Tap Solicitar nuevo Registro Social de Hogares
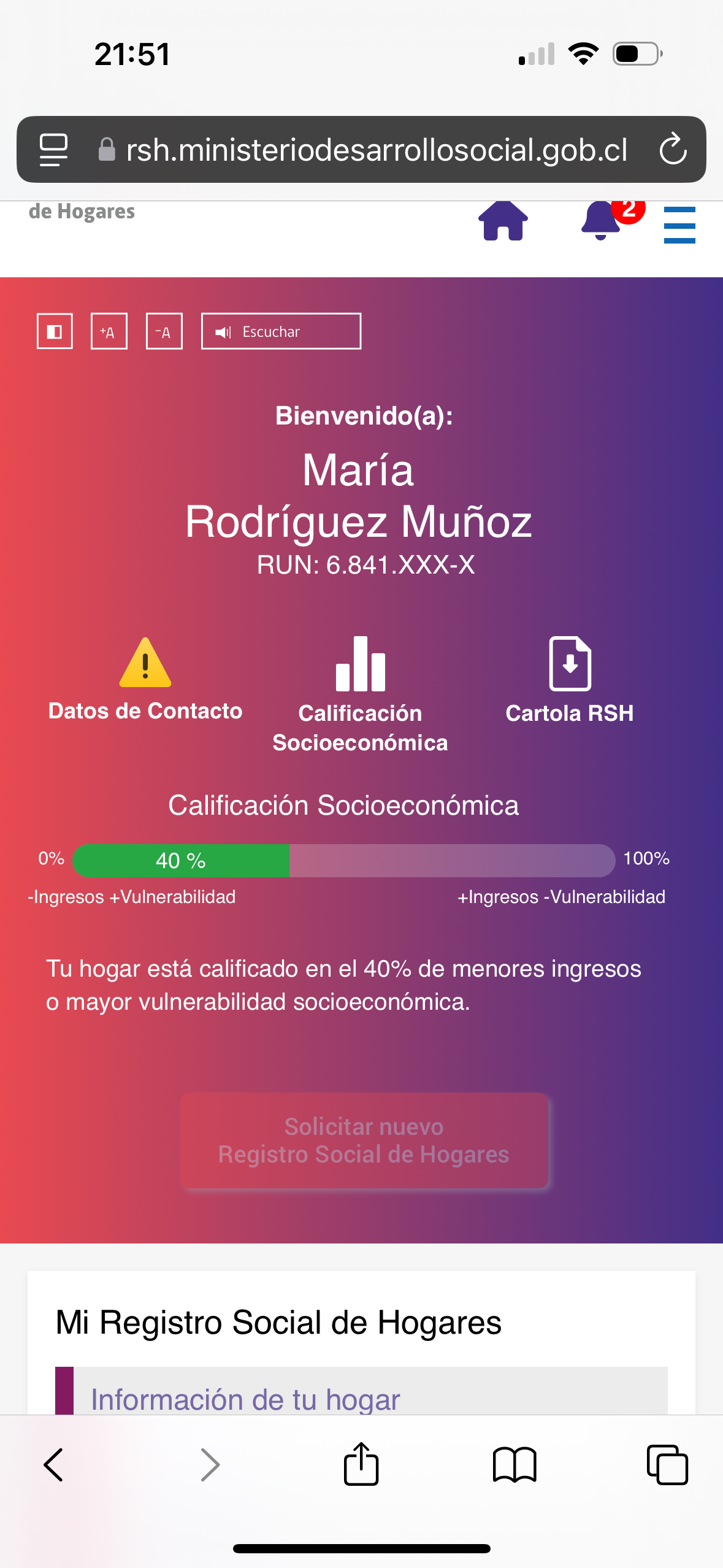 364,1140
